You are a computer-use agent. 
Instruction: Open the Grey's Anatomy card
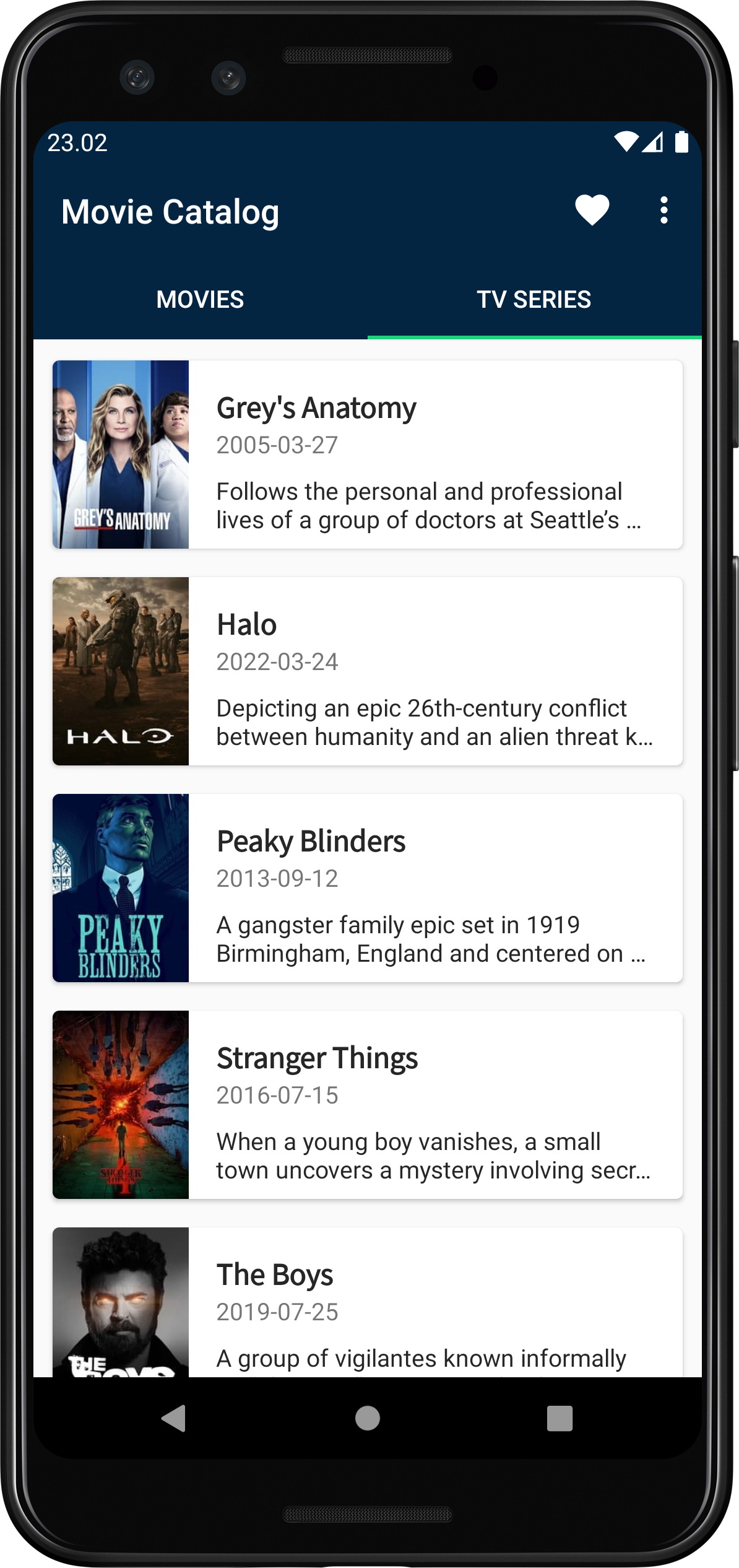click(x=368, y=455)
